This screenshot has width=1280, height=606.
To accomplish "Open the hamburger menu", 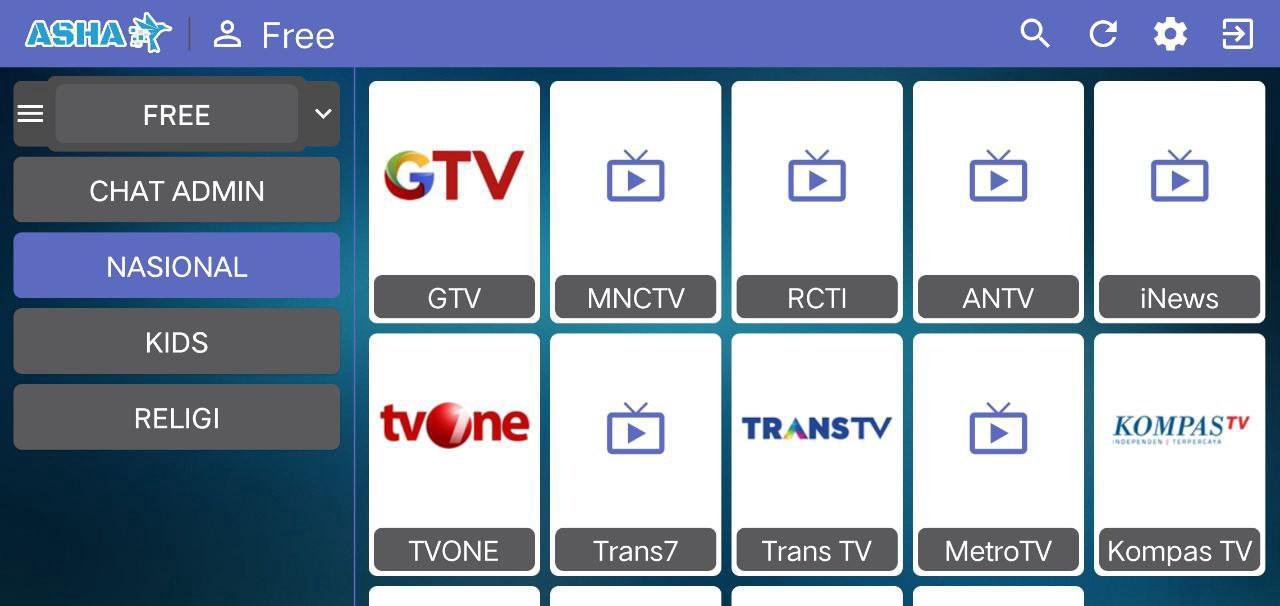I will (x=31, y=114).
